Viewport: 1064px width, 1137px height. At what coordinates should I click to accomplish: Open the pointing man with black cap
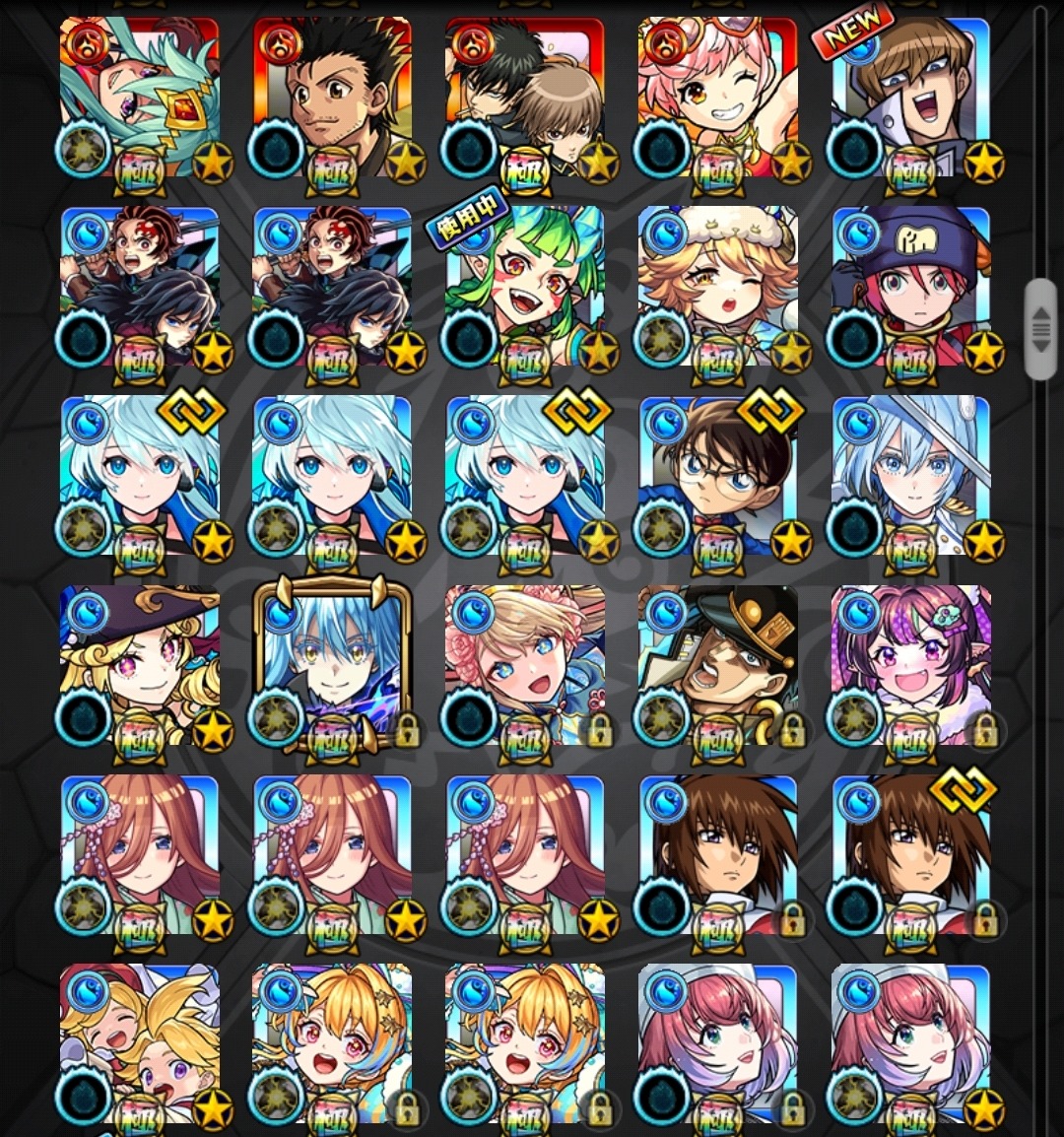(x=718, y=666)
